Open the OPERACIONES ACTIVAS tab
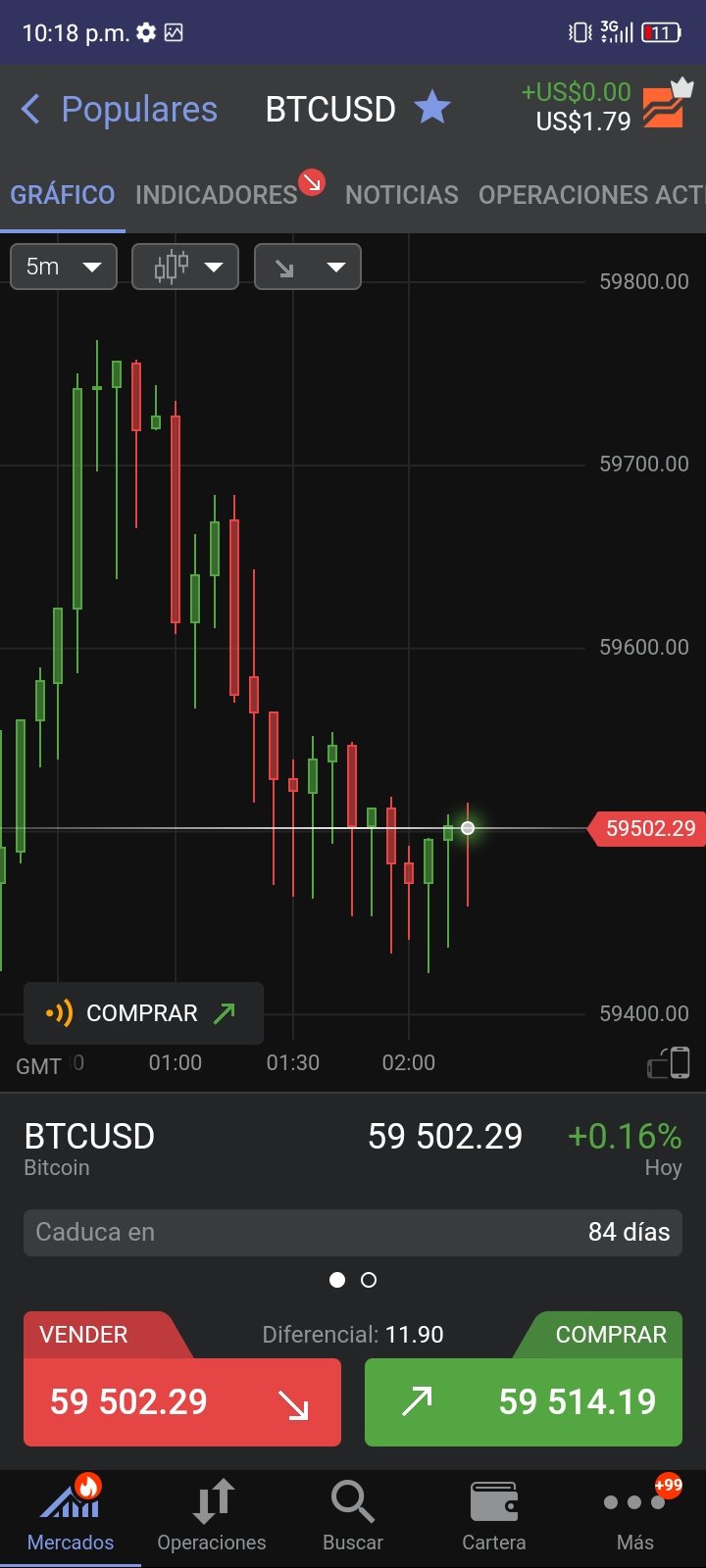Viewport: 706px width, 1568px height. click(591, 195)
